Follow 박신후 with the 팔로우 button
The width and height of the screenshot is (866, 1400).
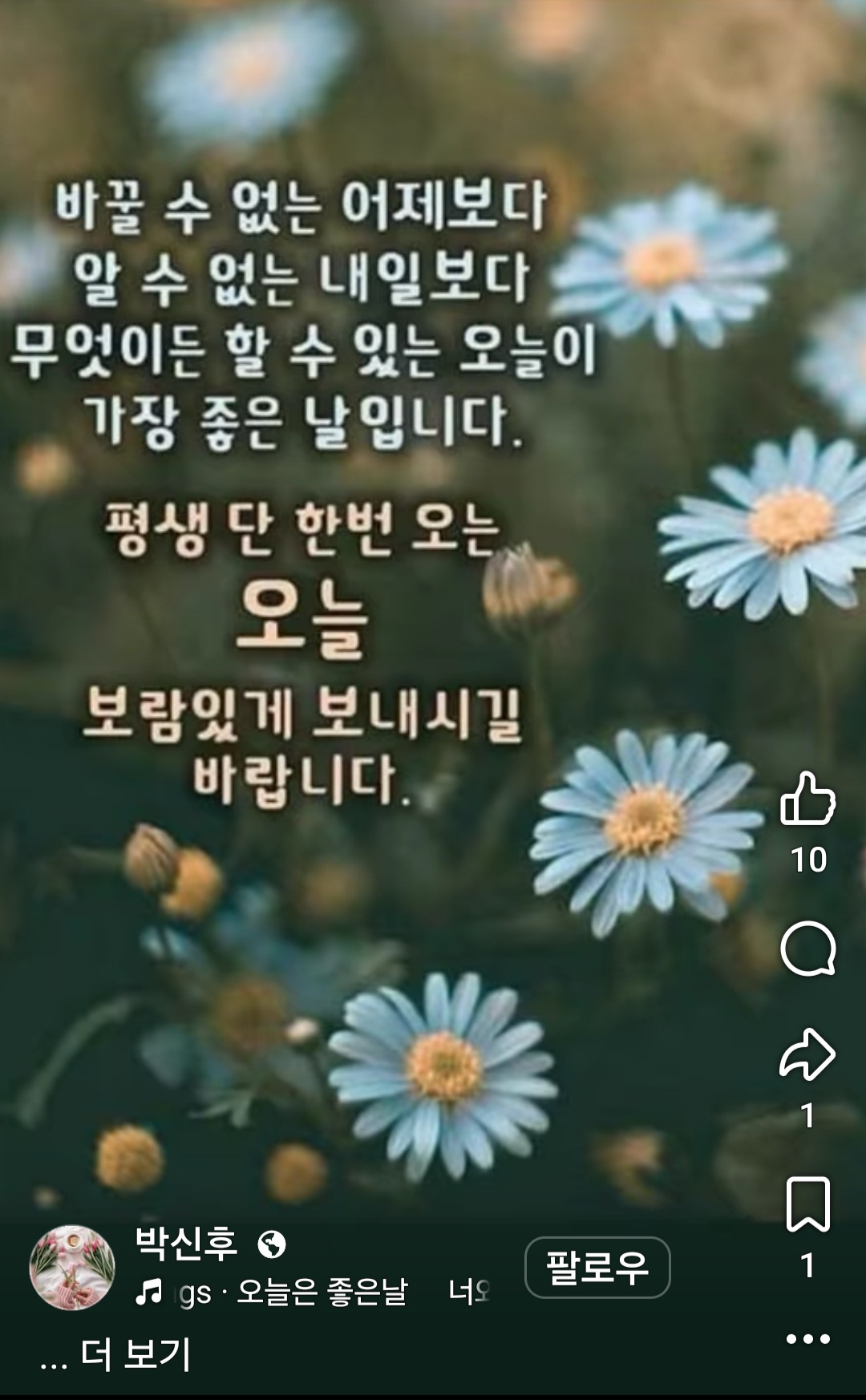[597, 1267]
